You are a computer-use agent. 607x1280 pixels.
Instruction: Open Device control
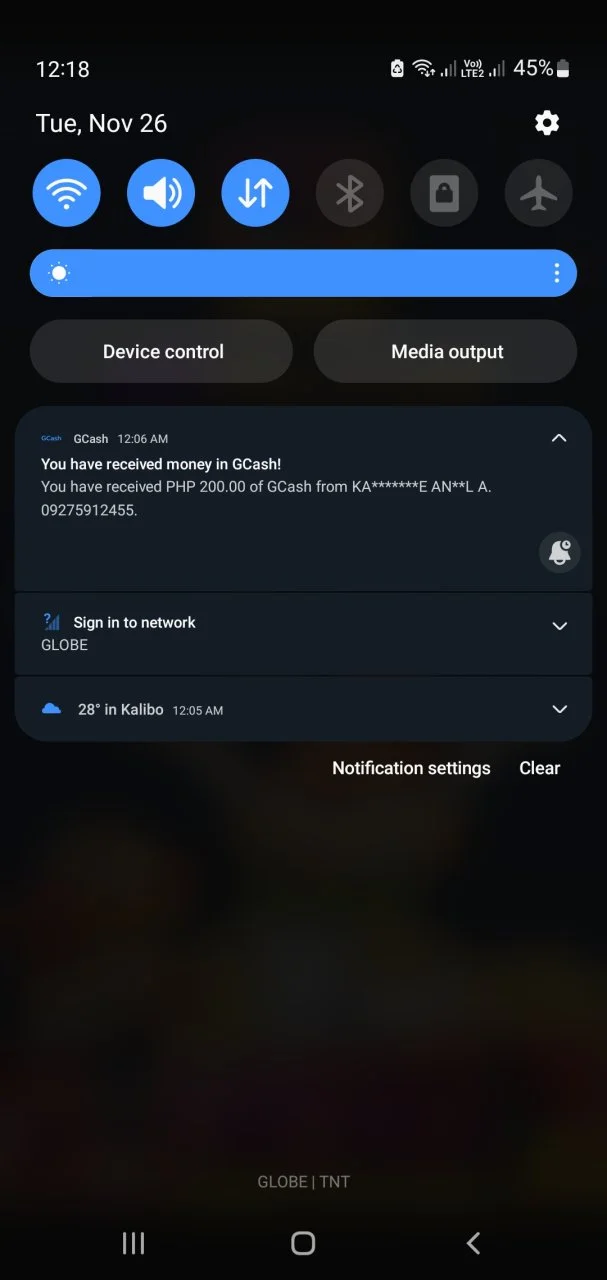(162, 351)
